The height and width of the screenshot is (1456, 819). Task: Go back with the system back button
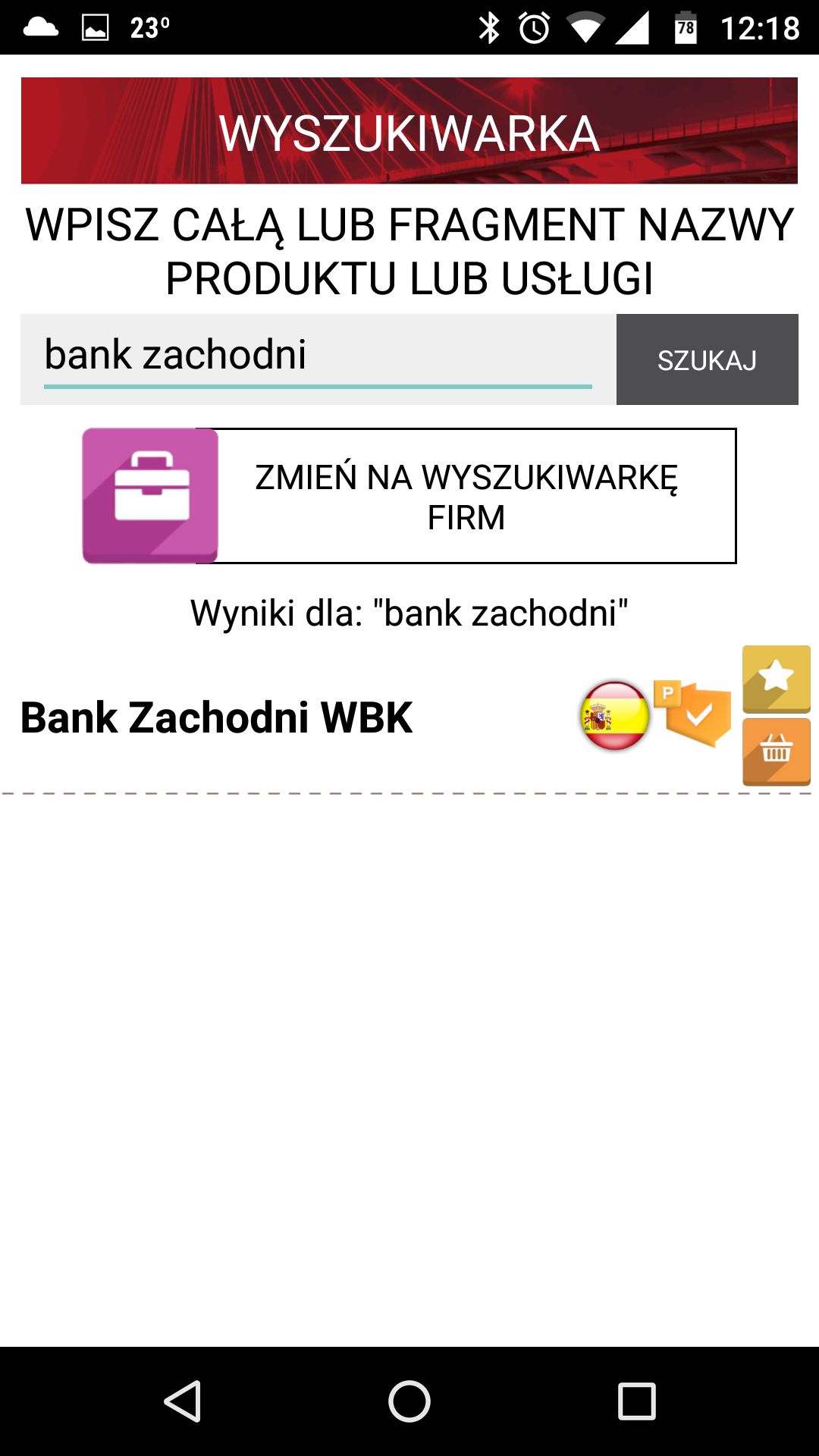[x=182, y=1401]
